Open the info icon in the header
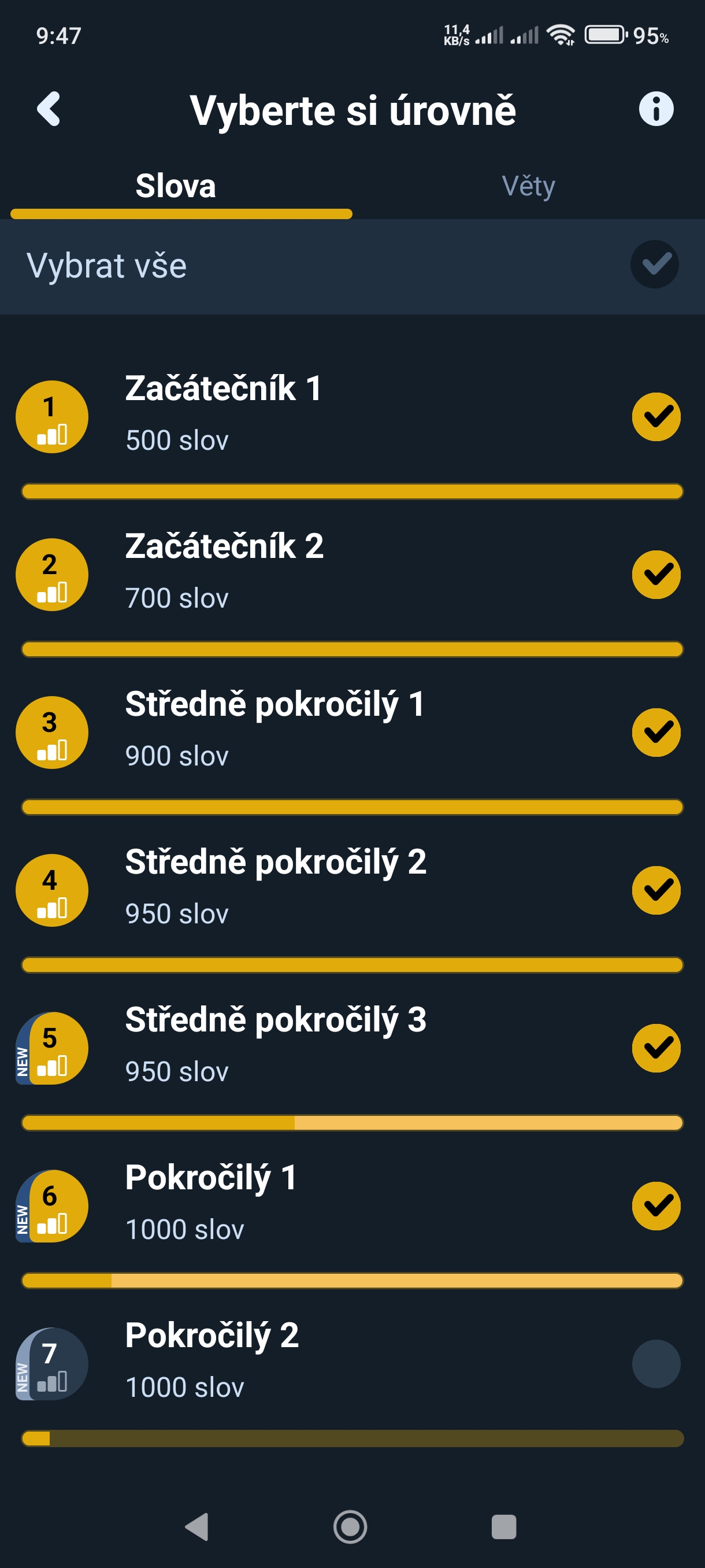Viewport: 705px width, 1568px height. tap(656, 109)
